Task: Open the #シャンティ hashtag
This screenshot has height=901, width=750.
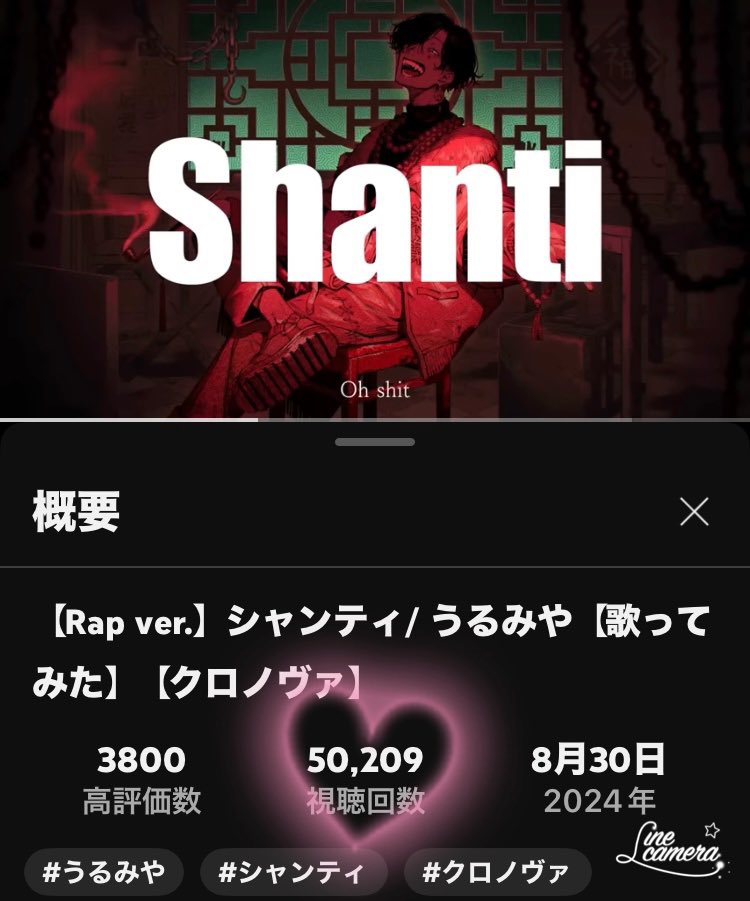Action: click(x=294, y=872)
